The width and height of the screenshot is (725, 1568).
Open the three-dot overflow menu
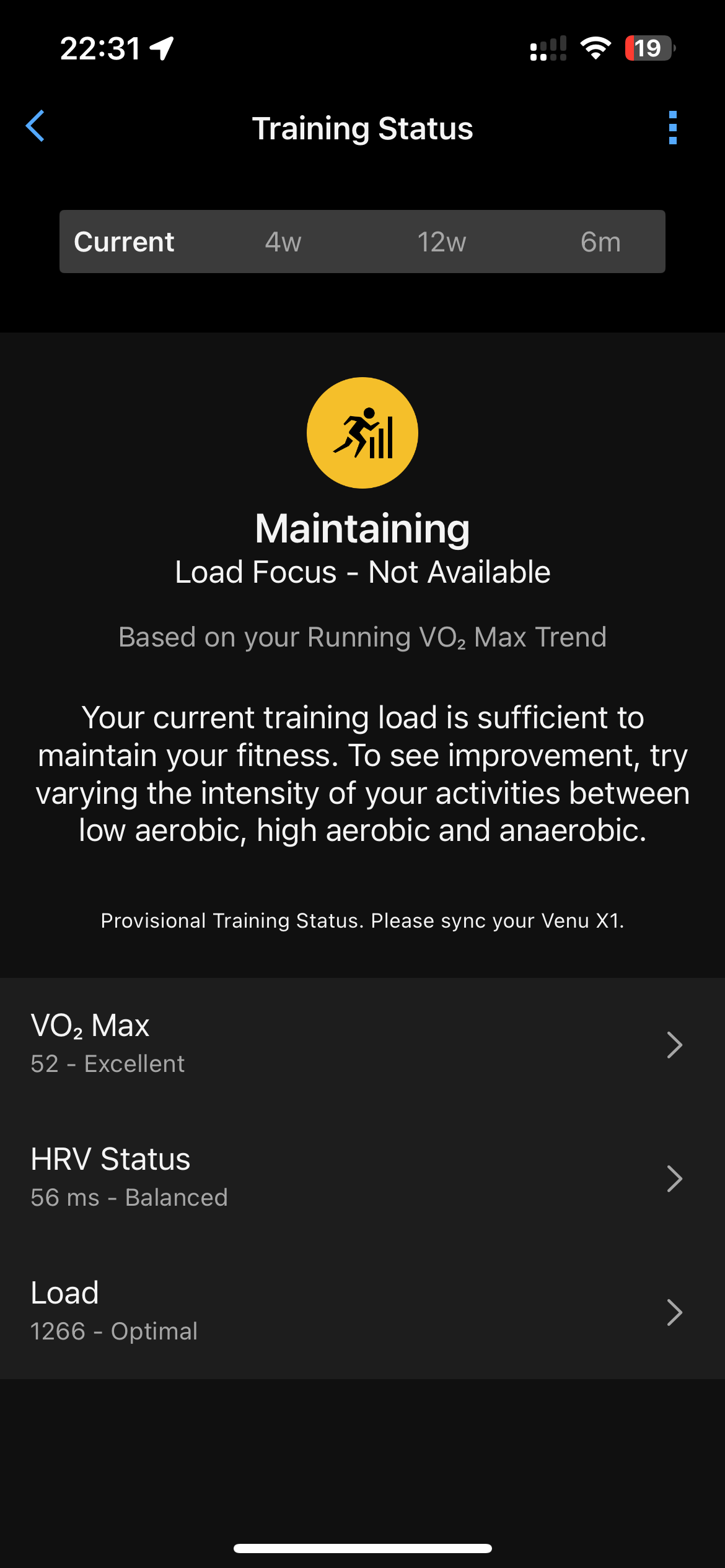(x=673, y=128)
